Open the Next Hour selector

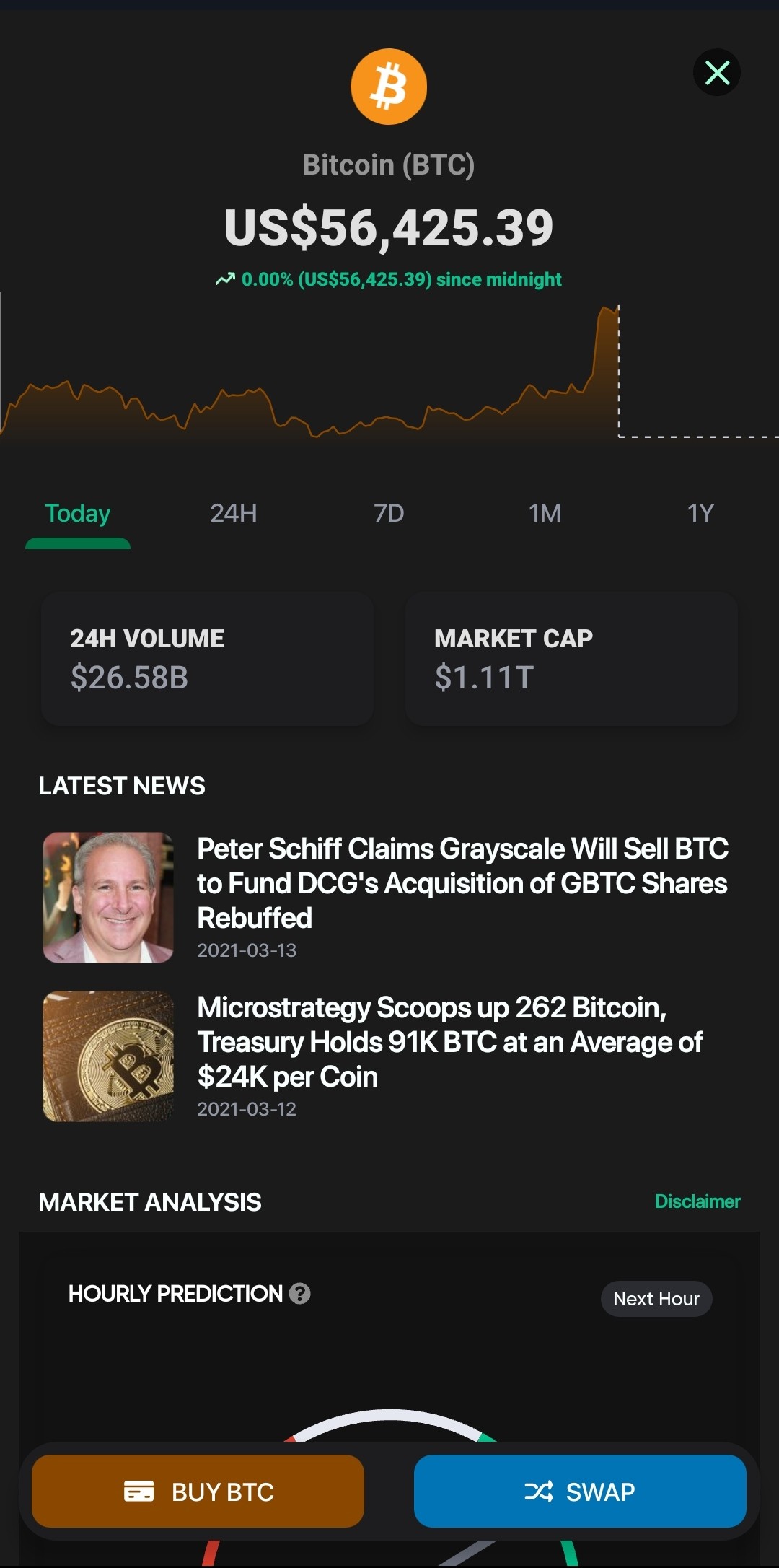pos(656,1299)
